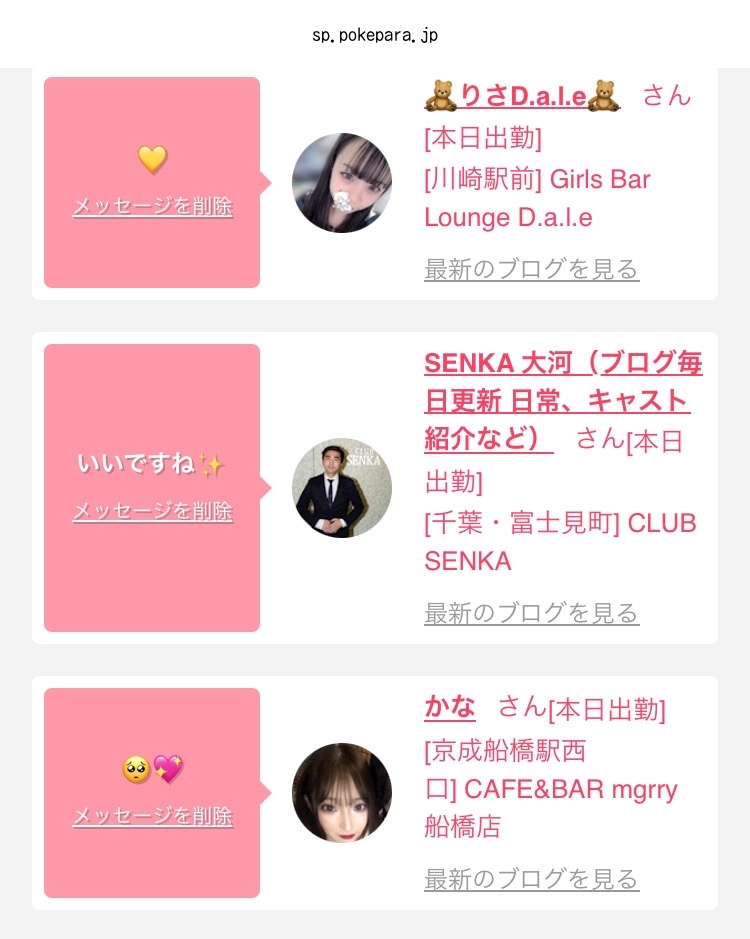Tap かな's round profile photo
This screenshot has width=750, height=939.
(x=342, y=793)
